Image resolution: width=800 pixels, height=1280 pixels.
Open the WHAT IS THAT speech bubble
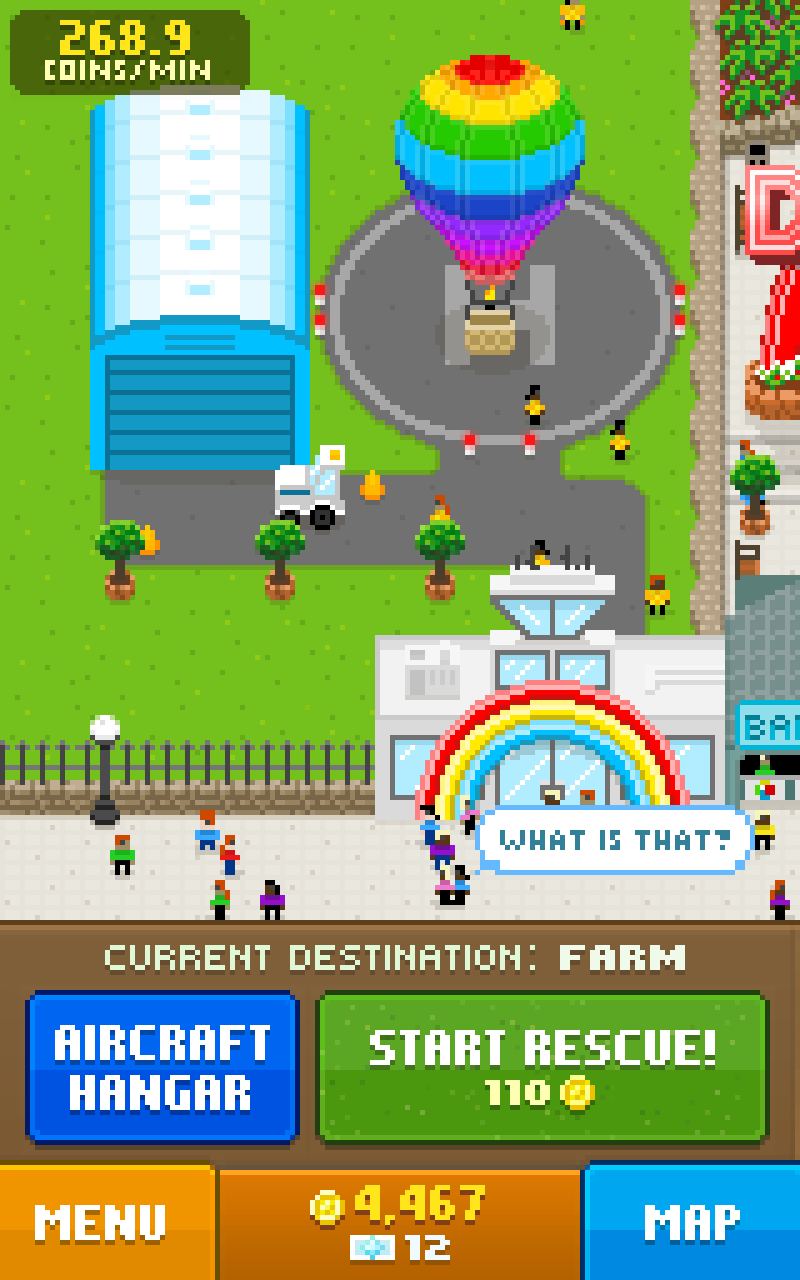pyautogui.click(x=615, y=840)
